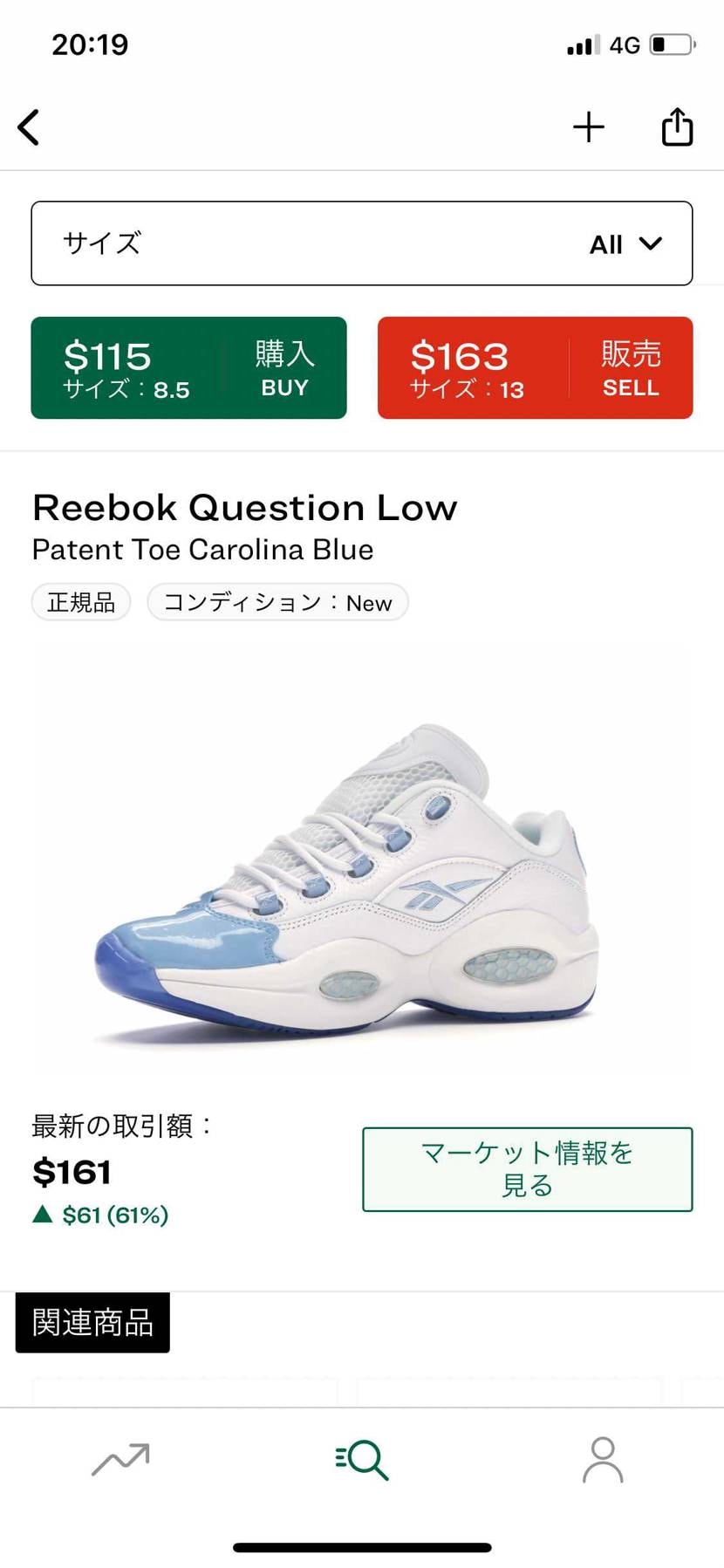Screen dimensions: 724x1568
Task: Select the 正規品 authenticity badge
Action: (x=80, y=601)
